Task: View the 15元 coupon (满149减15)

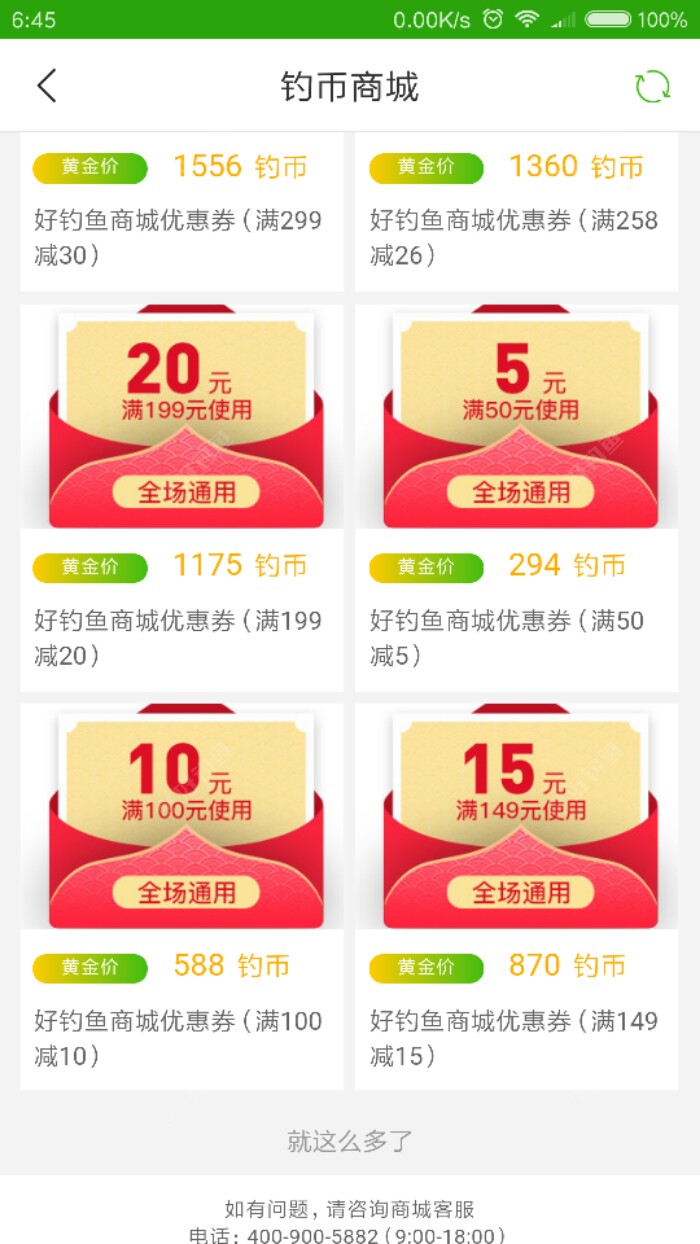Action: [516, 896]
